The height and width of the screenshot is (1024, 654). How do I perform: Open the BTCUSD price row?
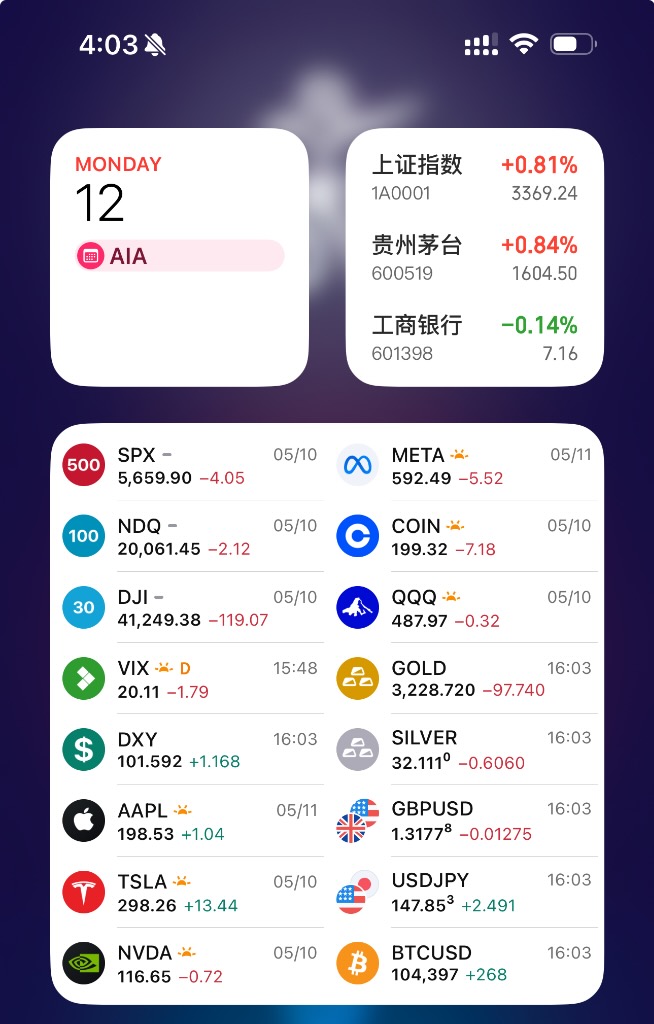466,963
